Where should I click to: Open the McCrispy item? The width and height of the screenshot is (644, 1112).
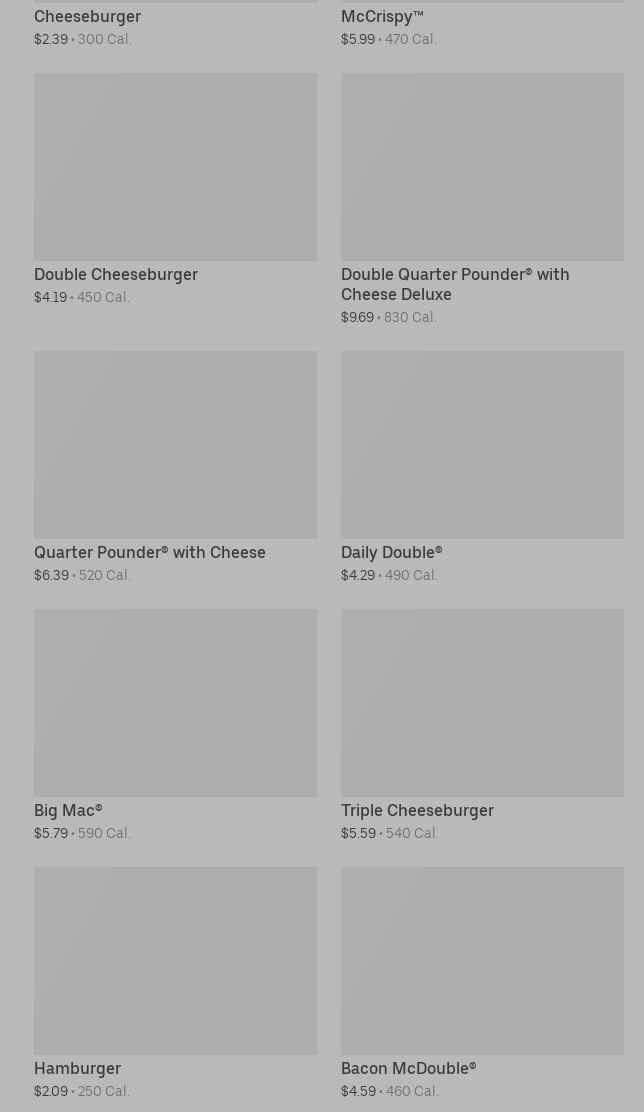click(x=382, y=17)
